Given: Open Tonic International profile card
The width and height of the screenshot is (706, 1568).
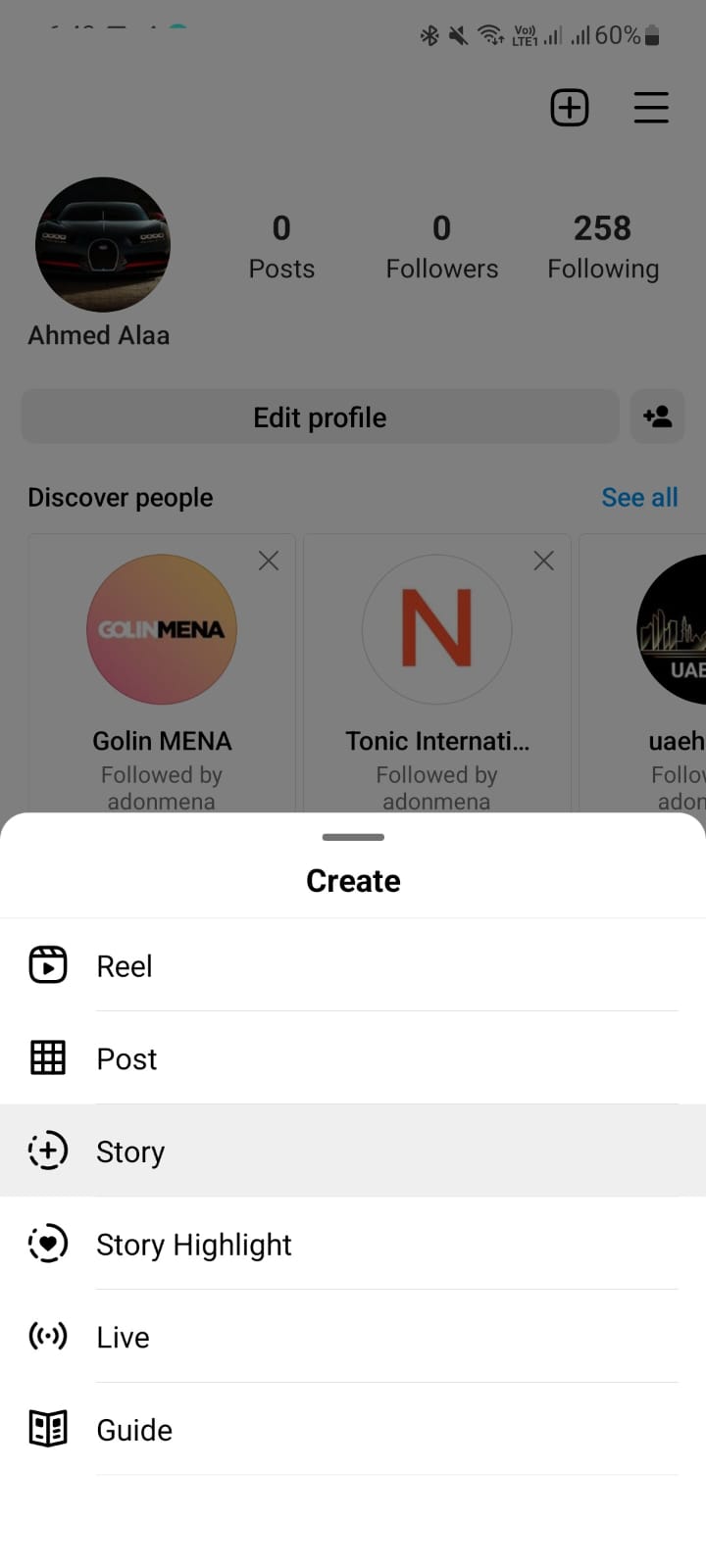Looking at the screenshot, I should point(436,630).
